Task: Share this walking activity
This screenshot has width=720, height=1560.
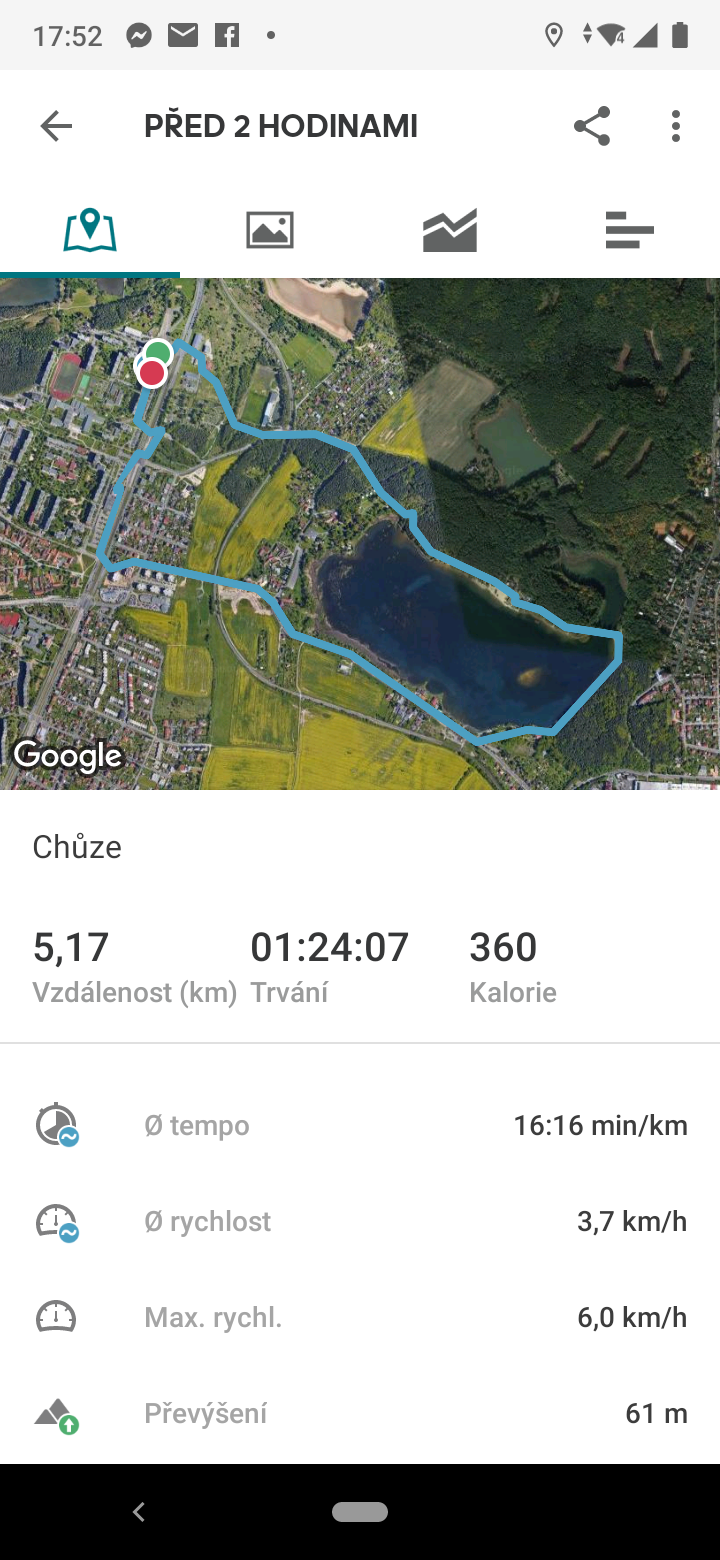Action: pos(592,126)
